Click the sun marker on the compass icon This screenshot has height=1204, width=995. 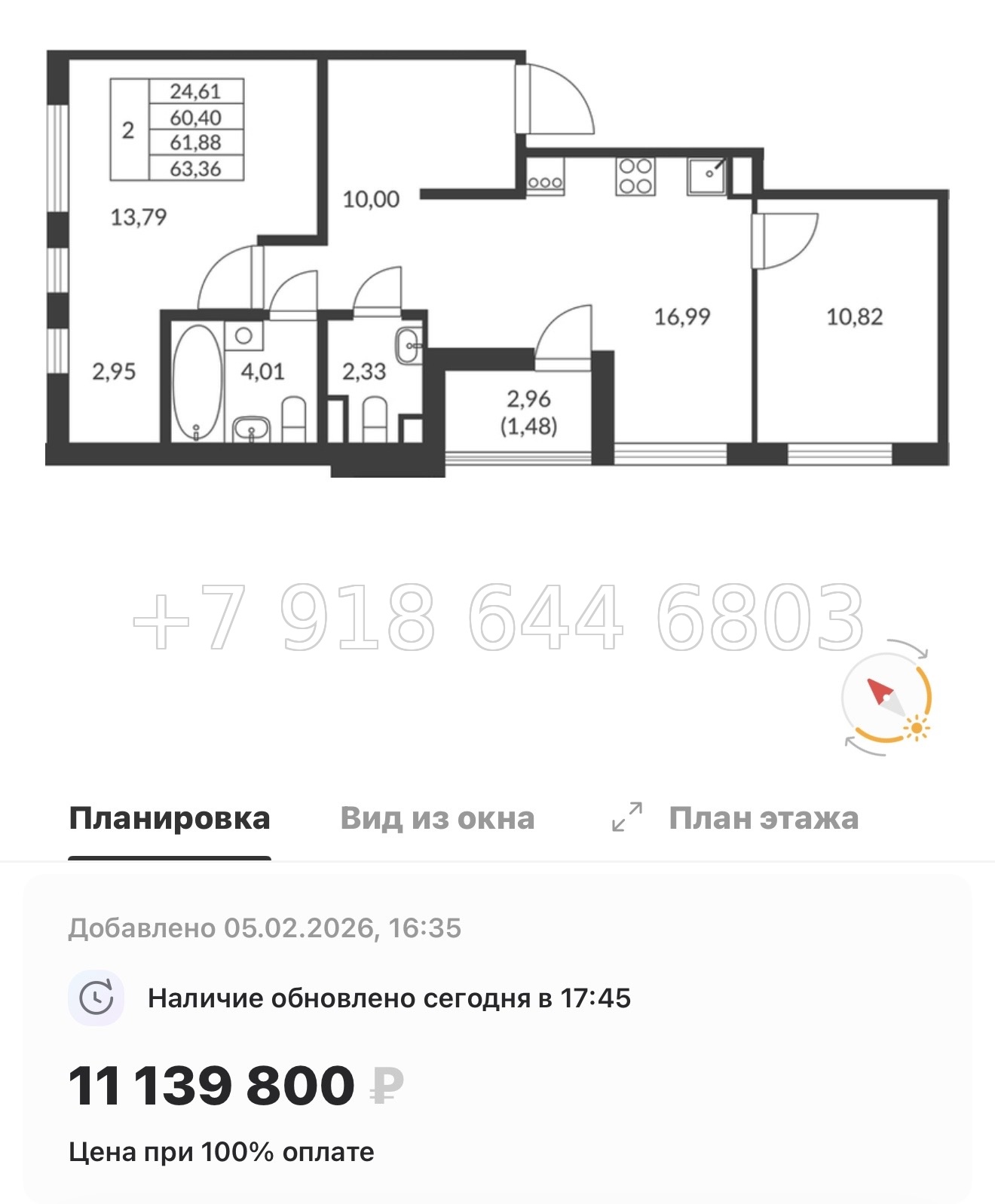pos(917,728)
